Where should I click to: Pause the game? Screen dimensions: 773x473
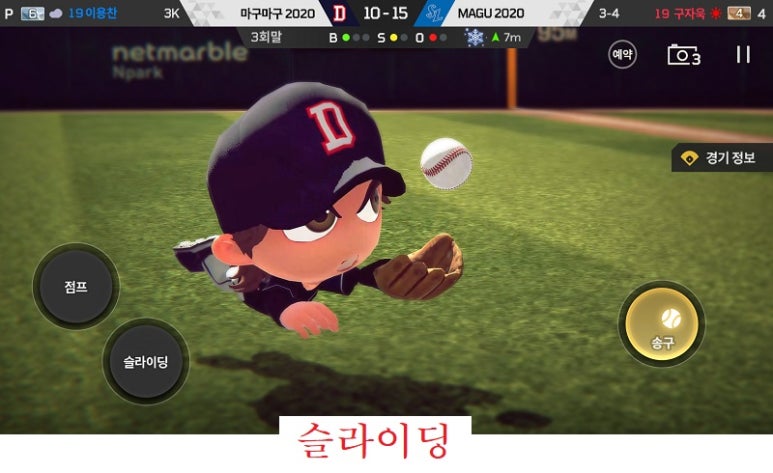pos(742,55)
